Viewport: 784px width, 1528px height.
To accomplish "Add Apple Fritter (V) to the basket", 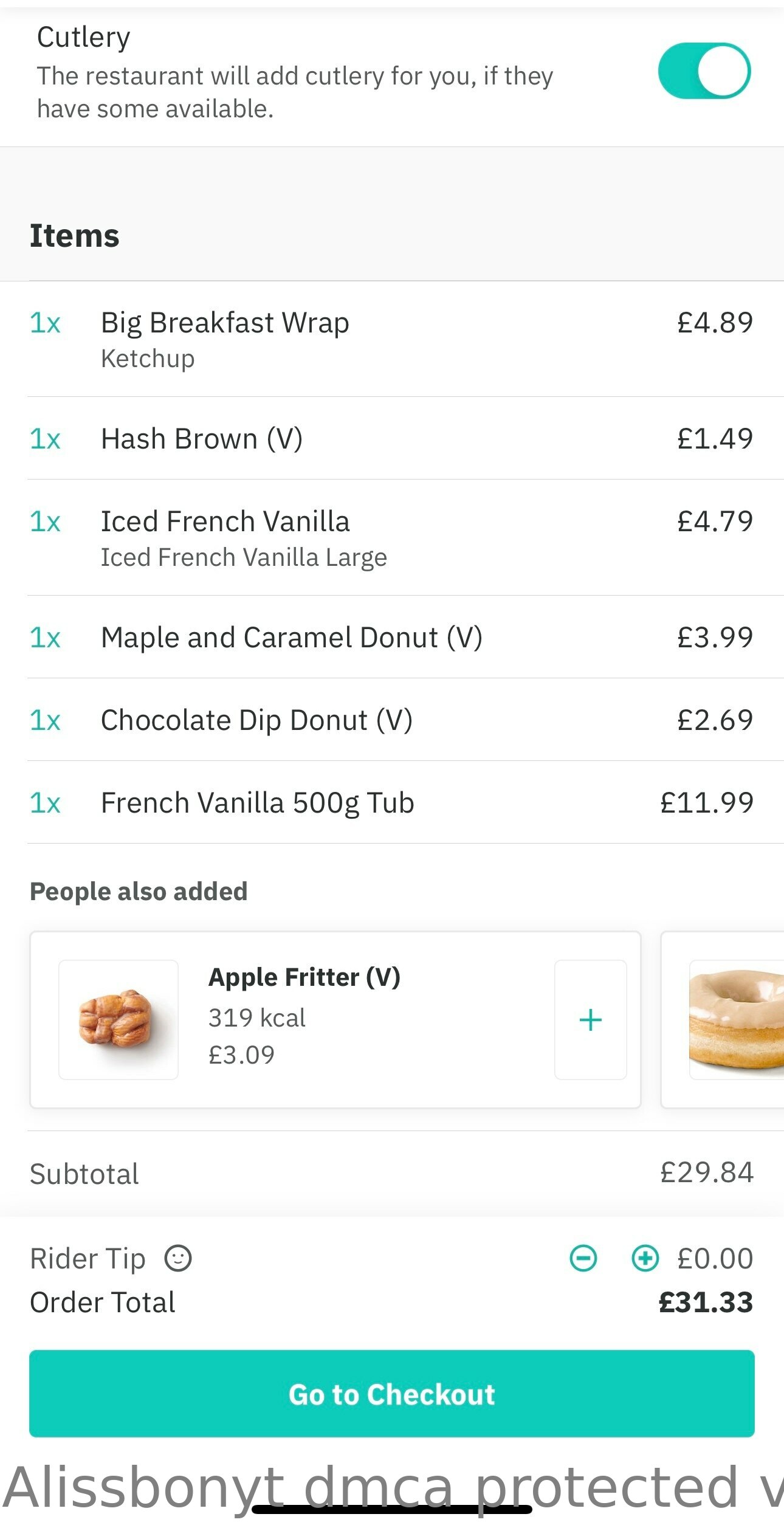I will tap(591, 1020).
